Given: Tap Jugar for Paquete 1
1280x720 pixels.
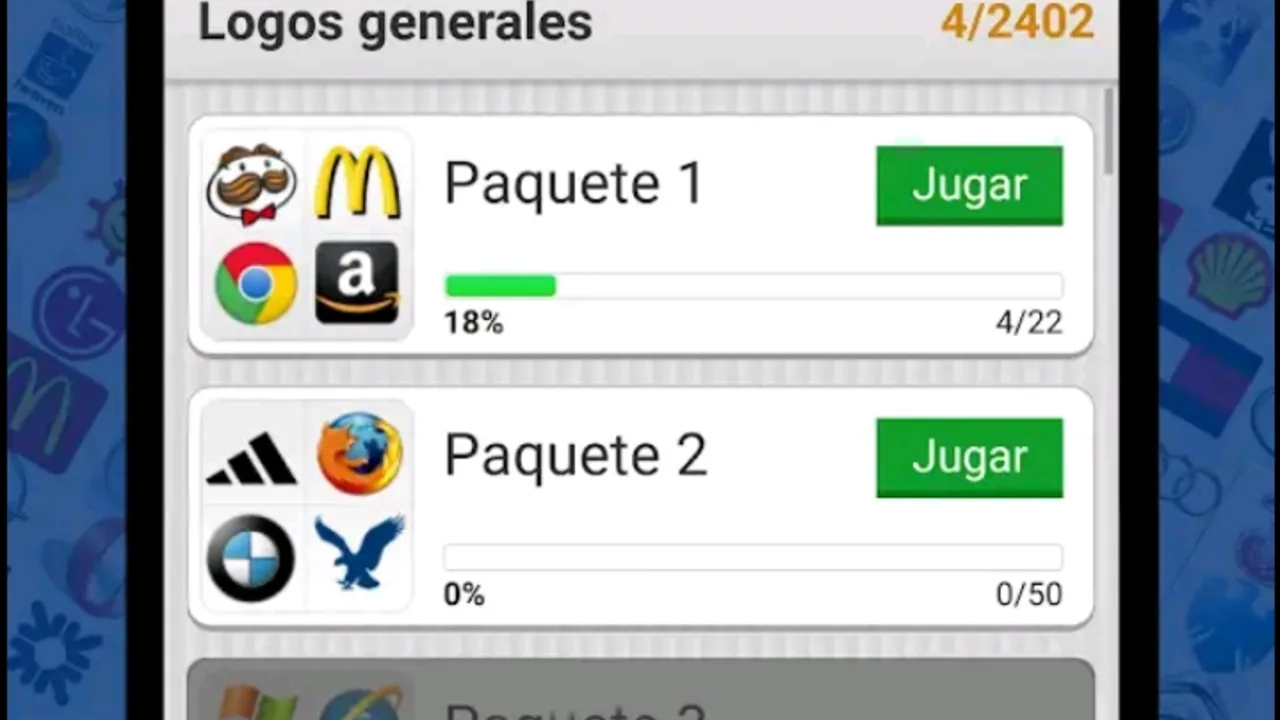Looking at the screenshot, I should click(968, 186).
